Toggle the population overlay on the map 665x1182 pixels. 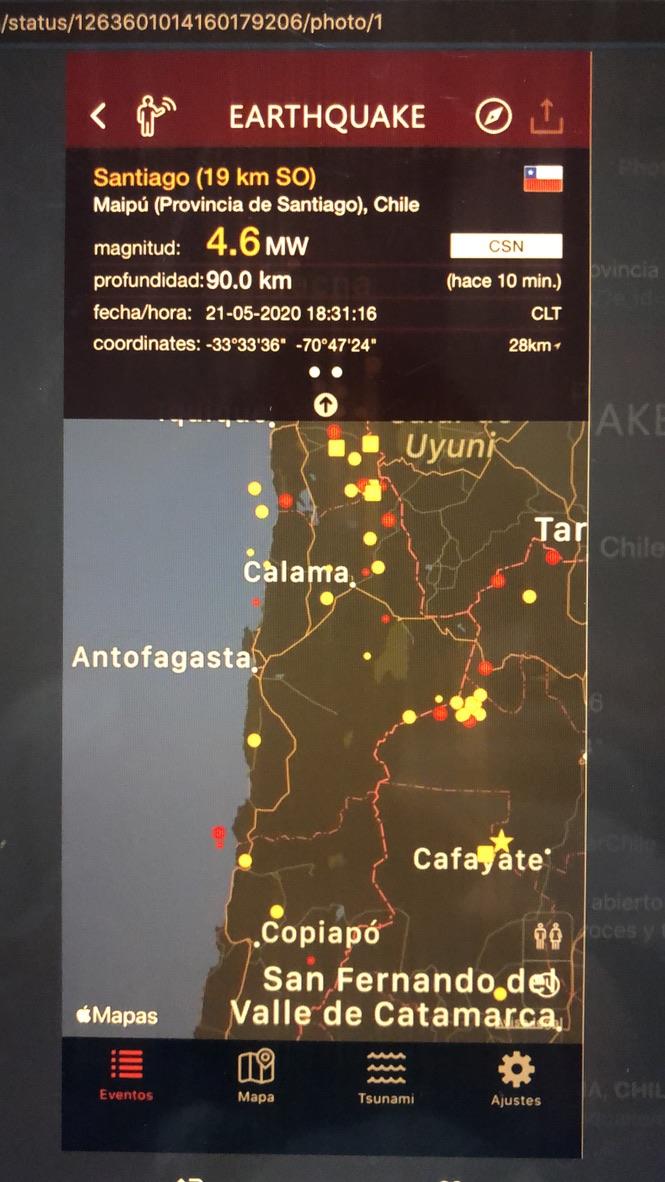[548, 935]
